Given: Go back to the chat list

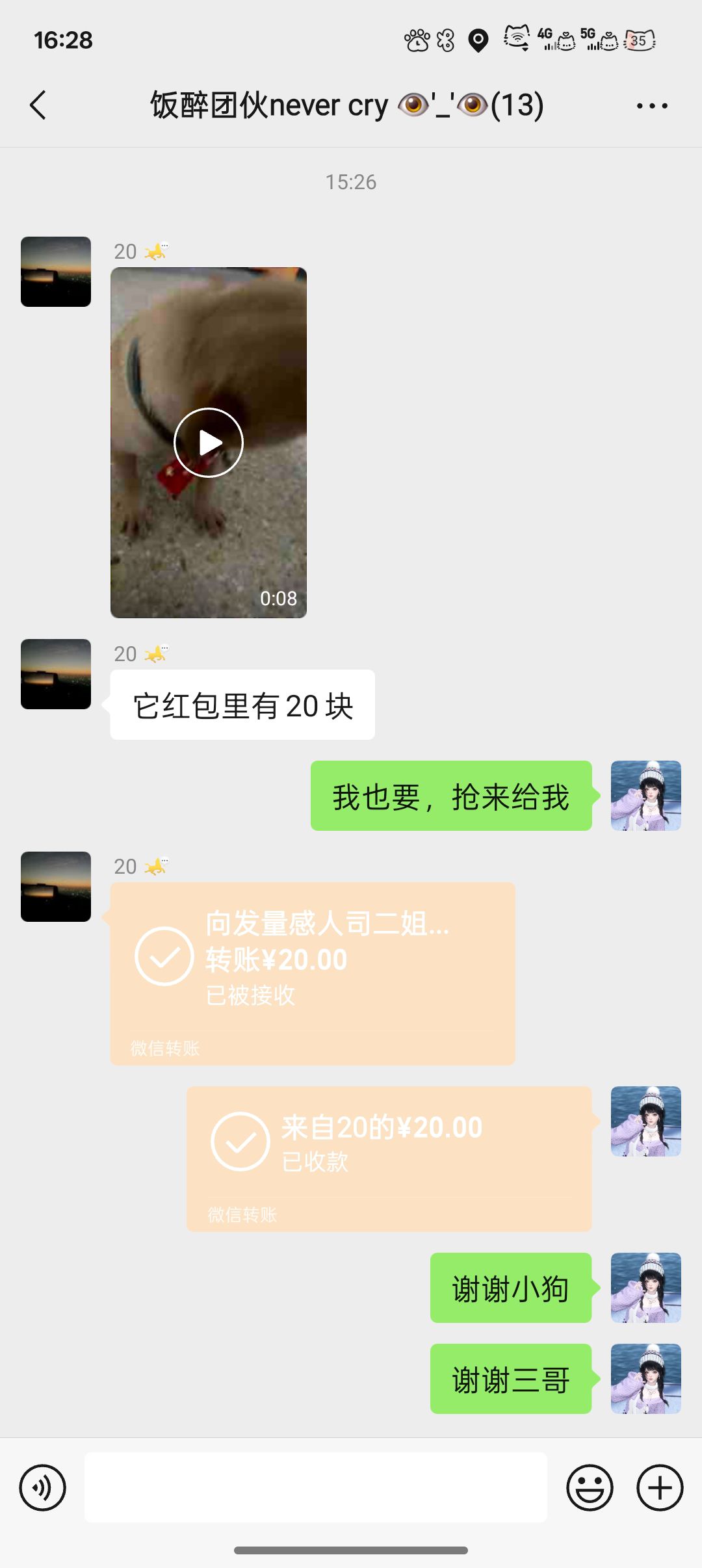Looking at the screenshot, I should tap(38, 105).
